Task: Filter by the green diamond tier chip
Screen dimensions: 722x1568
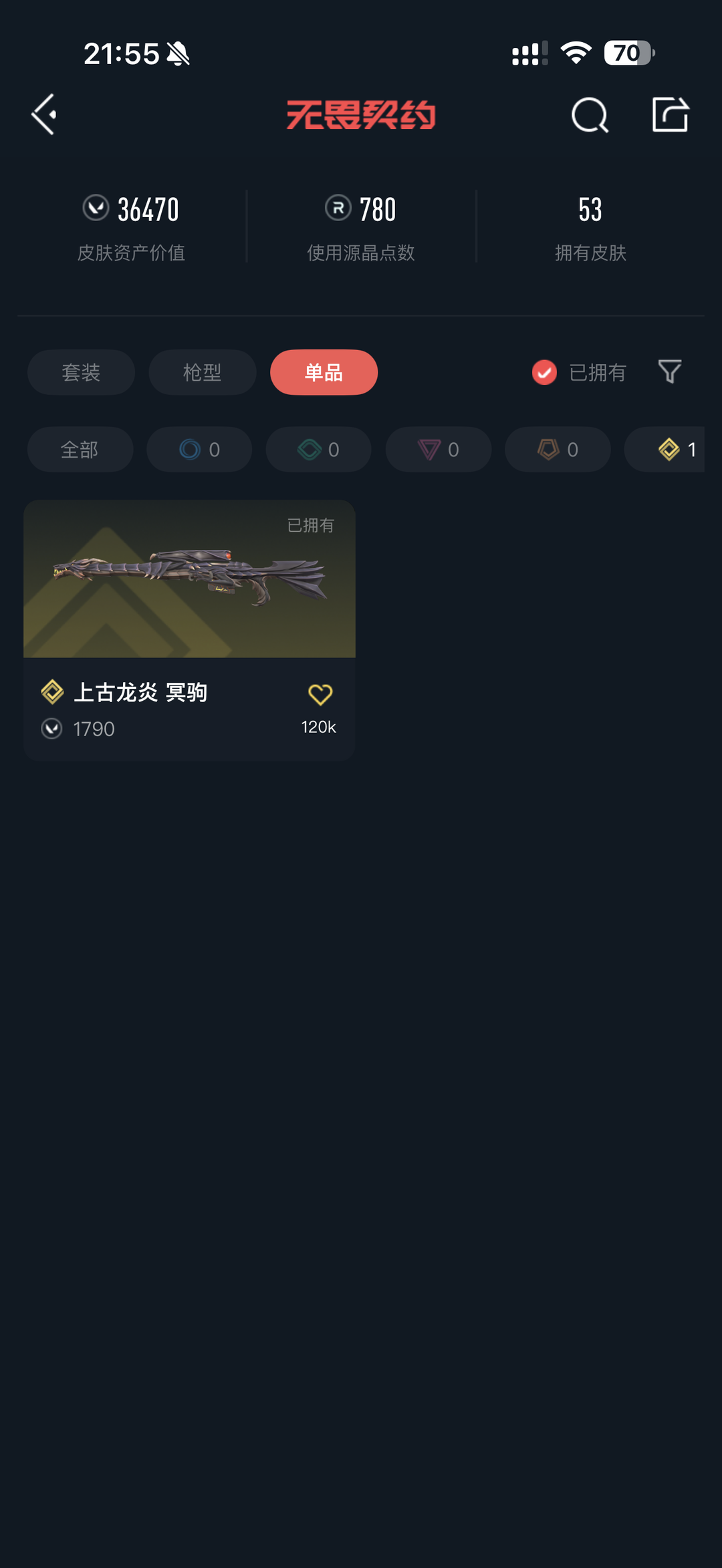Action: click(318, 450)
